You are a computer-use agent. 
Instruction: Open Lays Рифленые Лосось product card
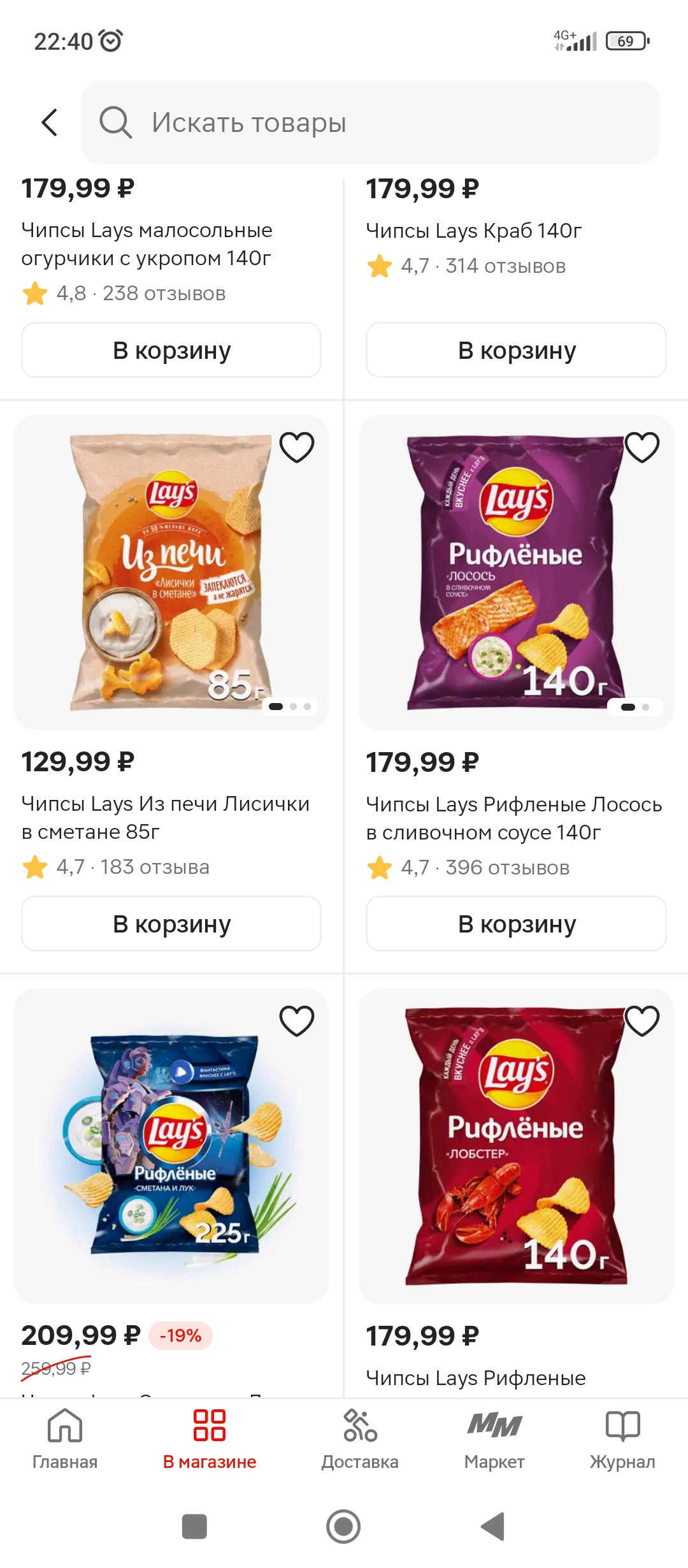516,572
